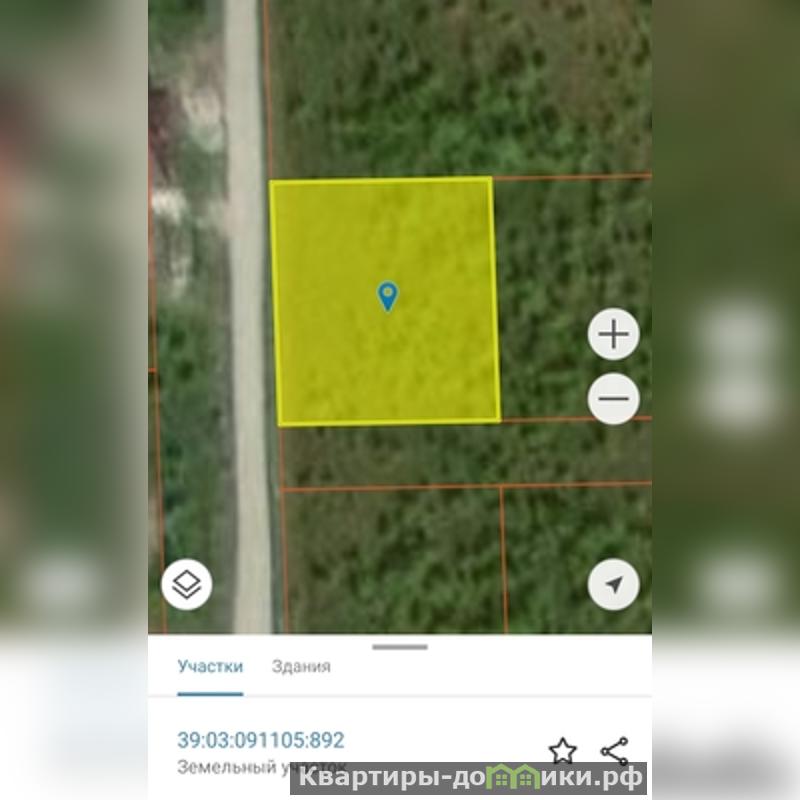Open the map layers selector
The image size is (800, 800).
pos(187,585)
